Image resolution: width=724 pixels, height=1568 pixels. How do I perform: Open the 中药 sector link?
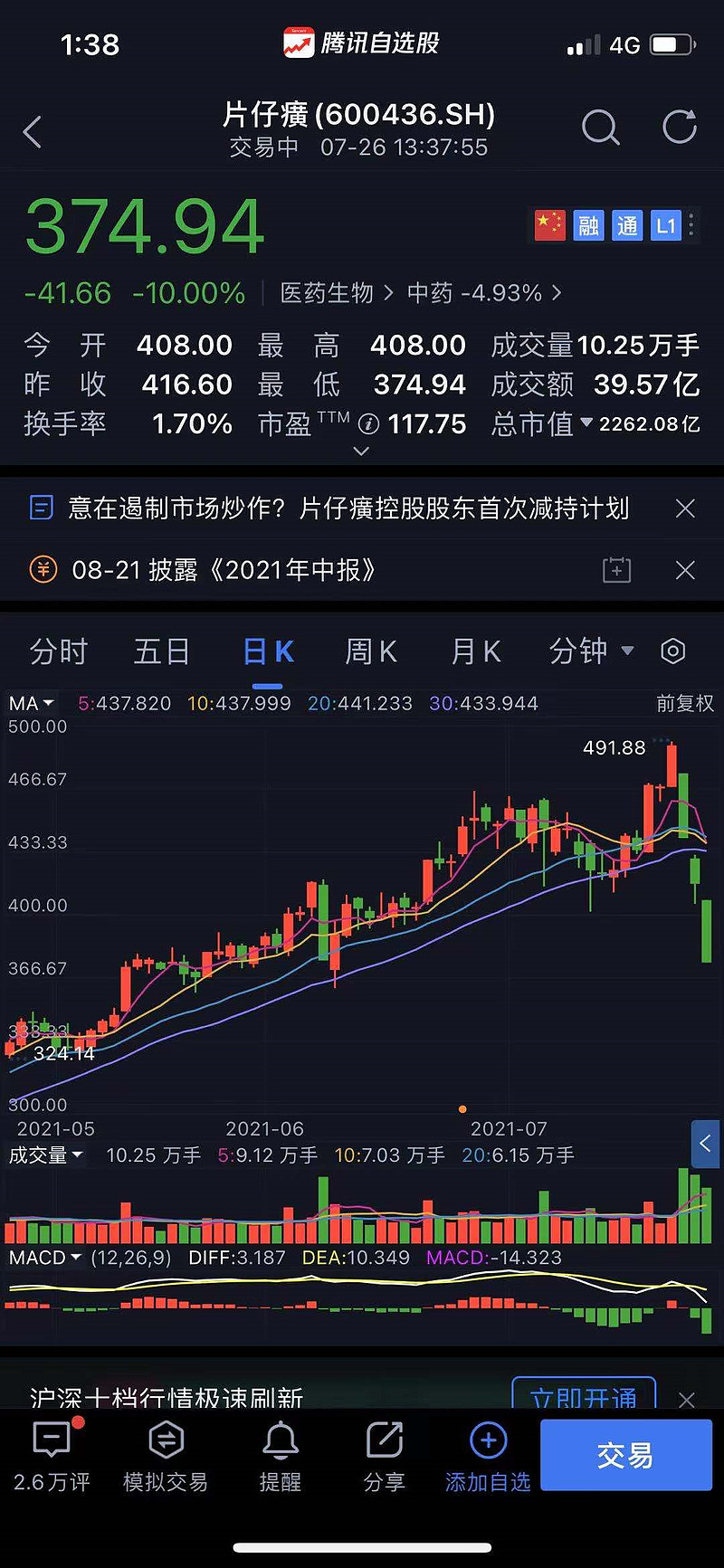pyautogui.click(x=484, y=293)
